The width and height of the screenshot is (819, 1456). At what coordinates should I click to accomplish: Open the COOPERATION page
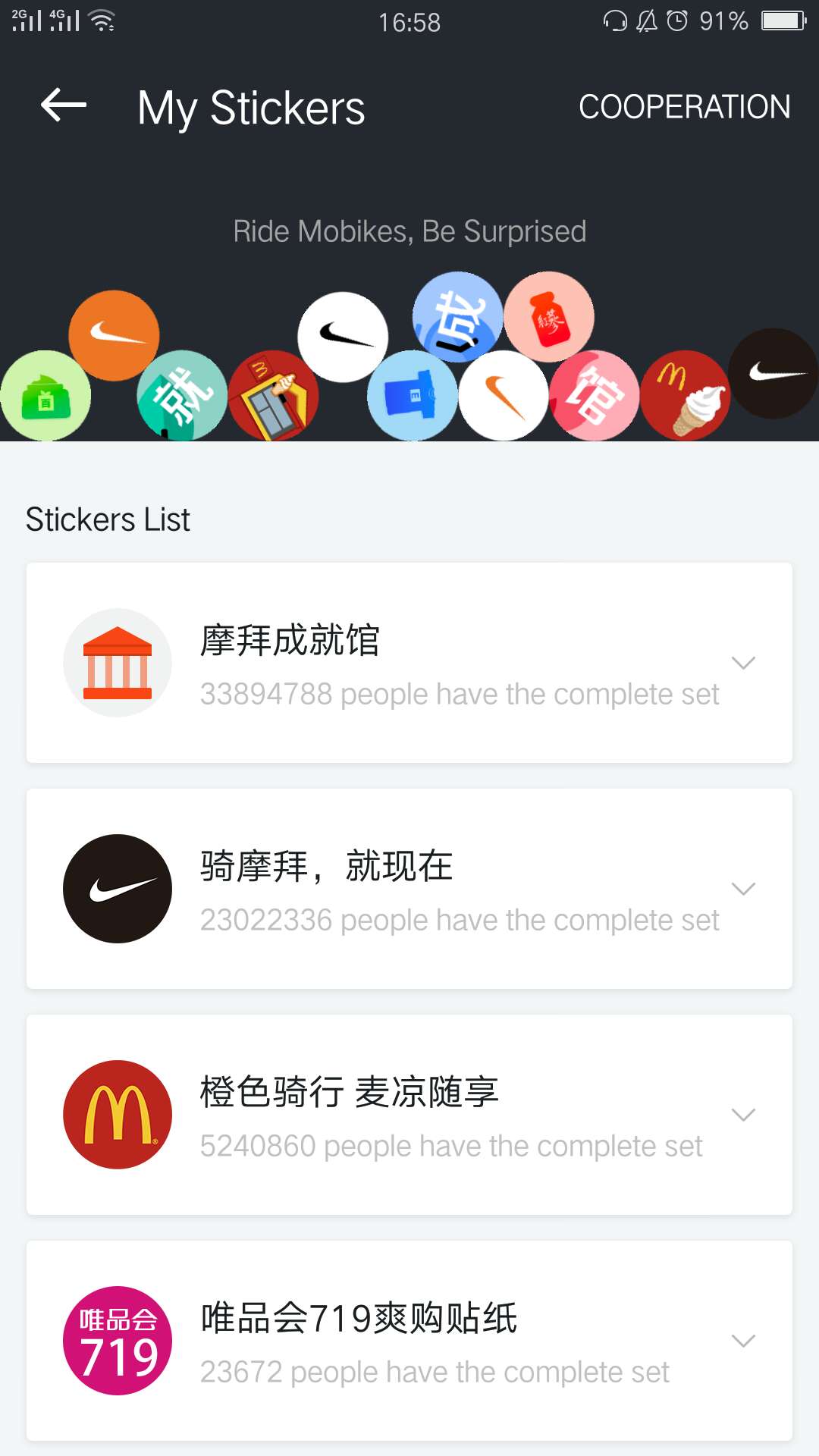point(684,107)
